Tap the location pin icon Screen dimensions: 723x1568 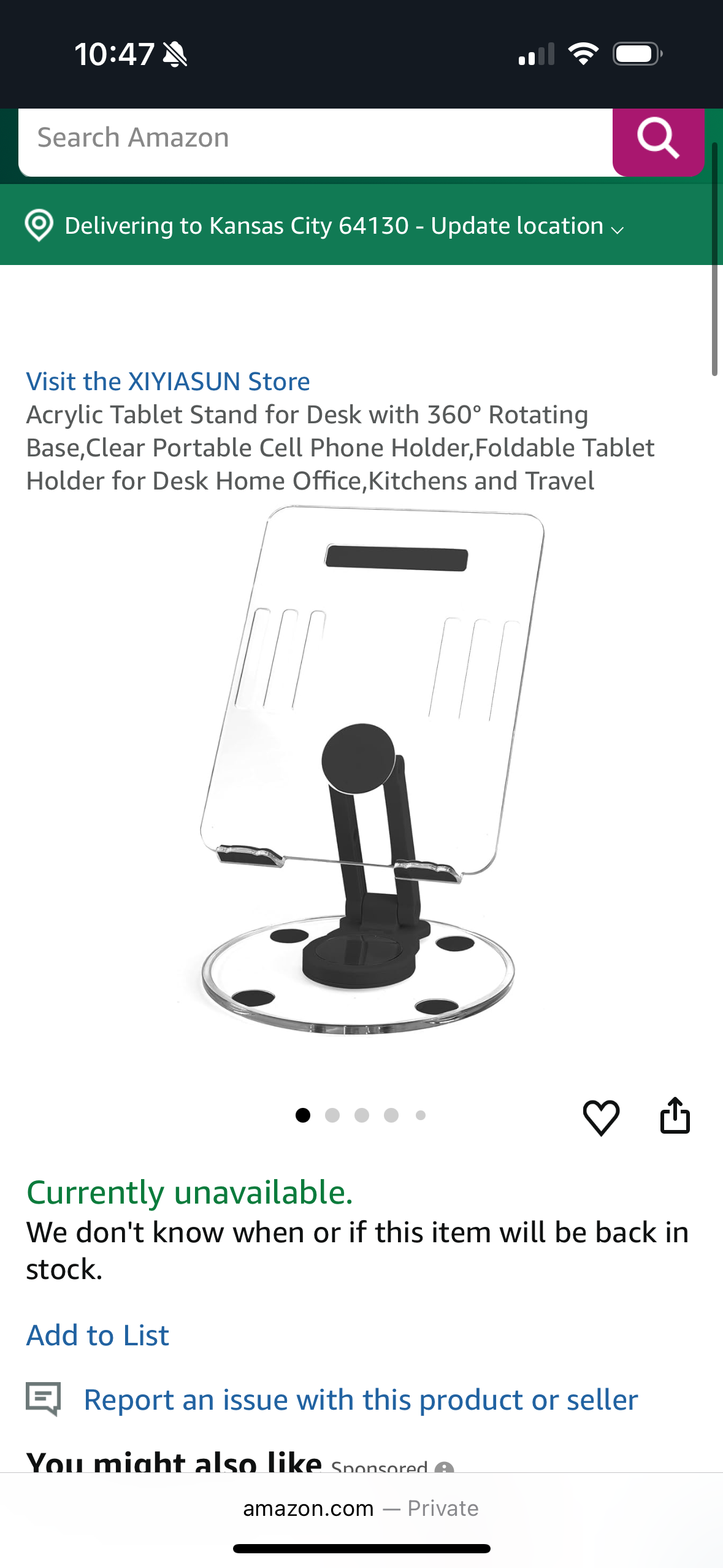click(x=39, y=225)
